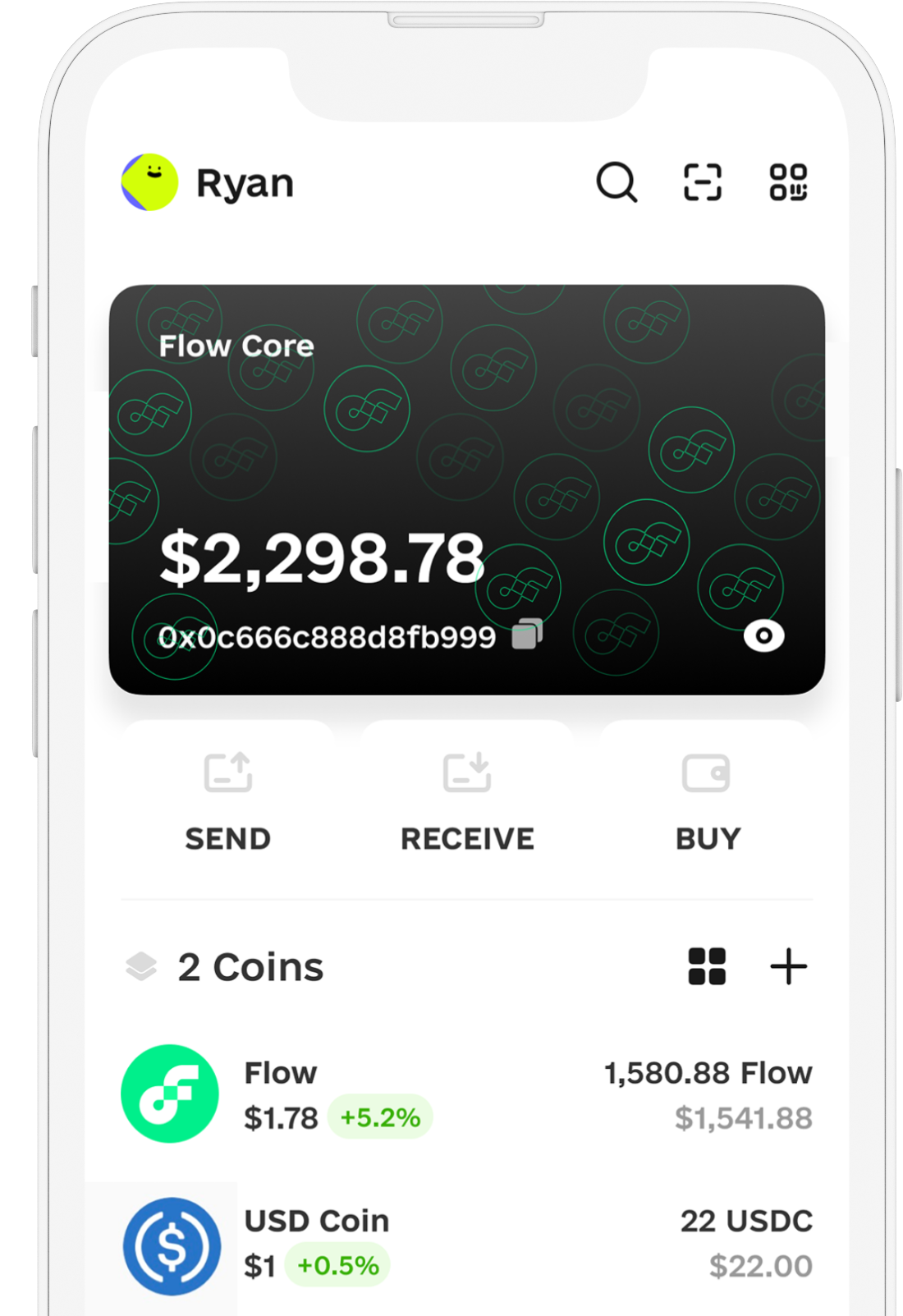Open Ryan's profile avatar

tap(149, 182)
